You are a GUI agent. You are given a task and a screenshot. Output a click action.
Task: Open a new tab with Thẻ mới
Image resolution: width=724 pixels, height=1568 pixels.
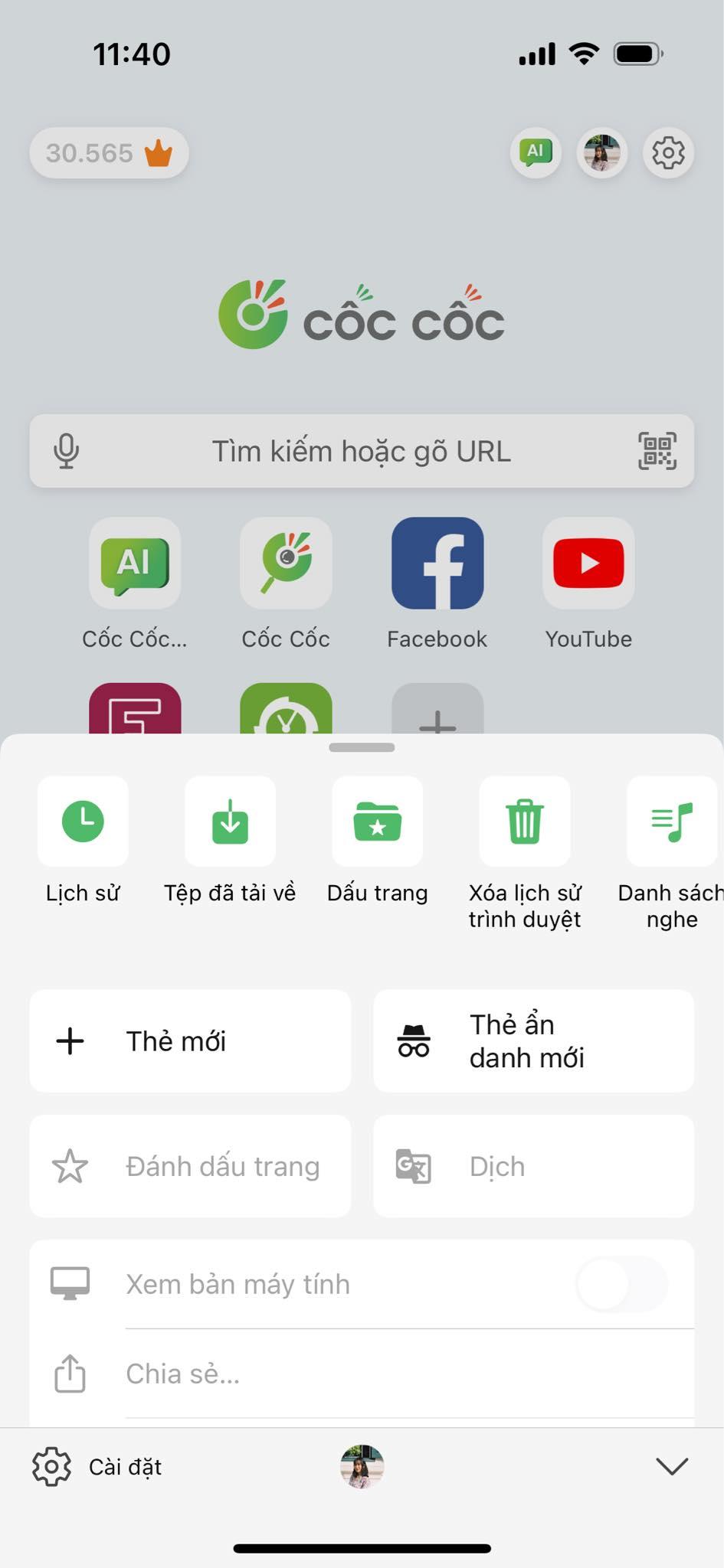click(190, 1041)
